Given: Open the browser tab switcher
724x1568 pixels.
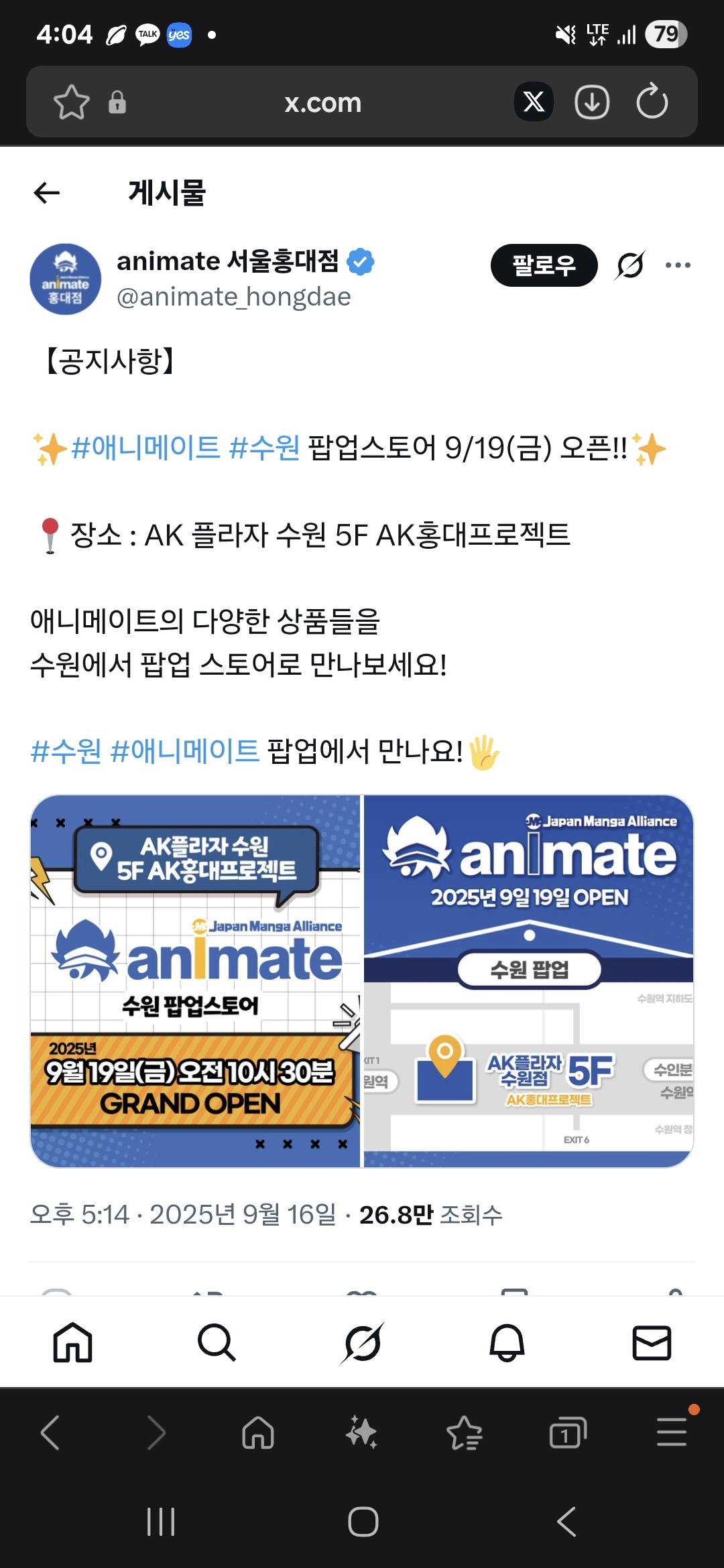Looking at the screenshot, I should pos(567,1434).
